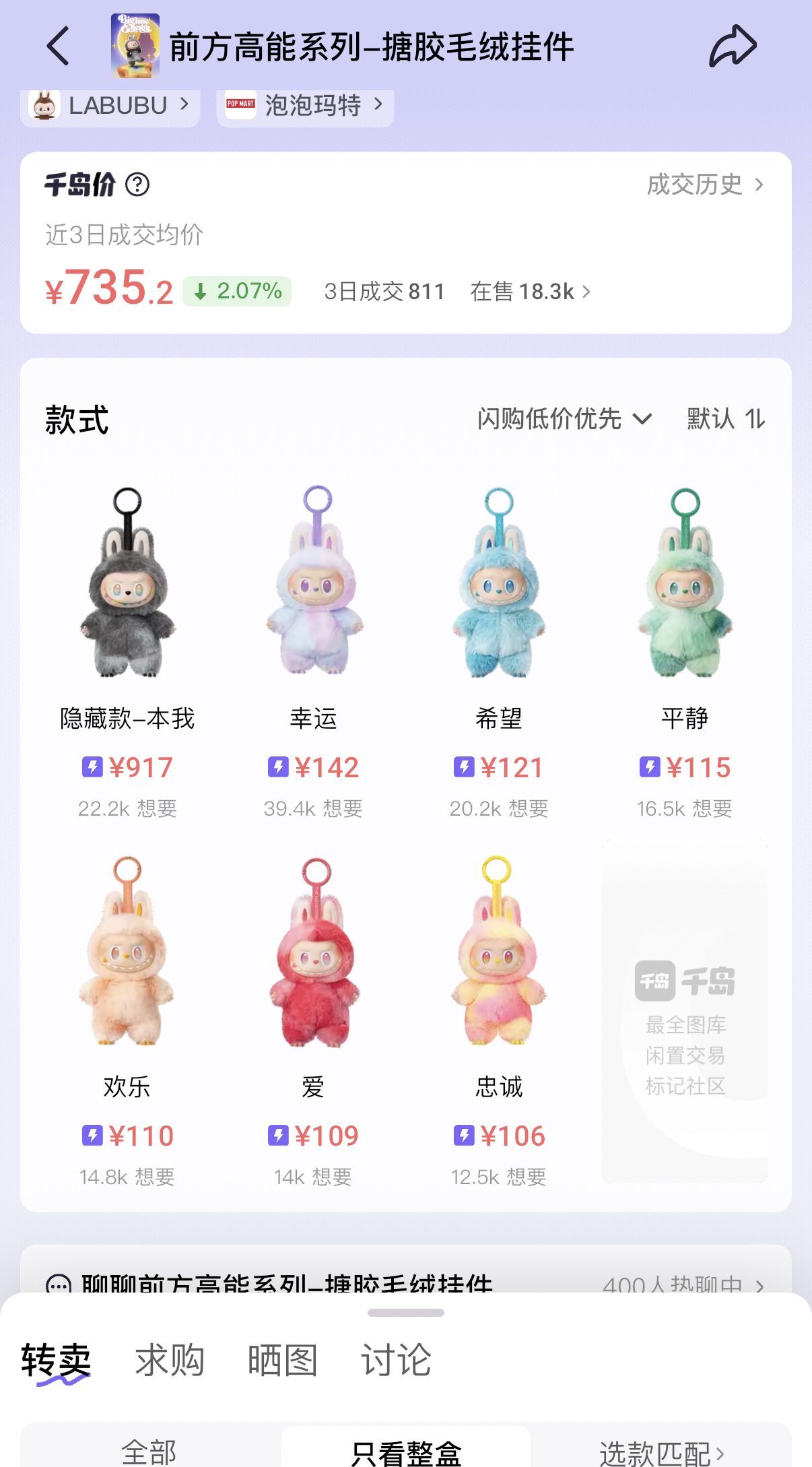This screenshot has height=1467, width=812.
Task: View 成交历史 transaction history
Action: tap(704, 185)
